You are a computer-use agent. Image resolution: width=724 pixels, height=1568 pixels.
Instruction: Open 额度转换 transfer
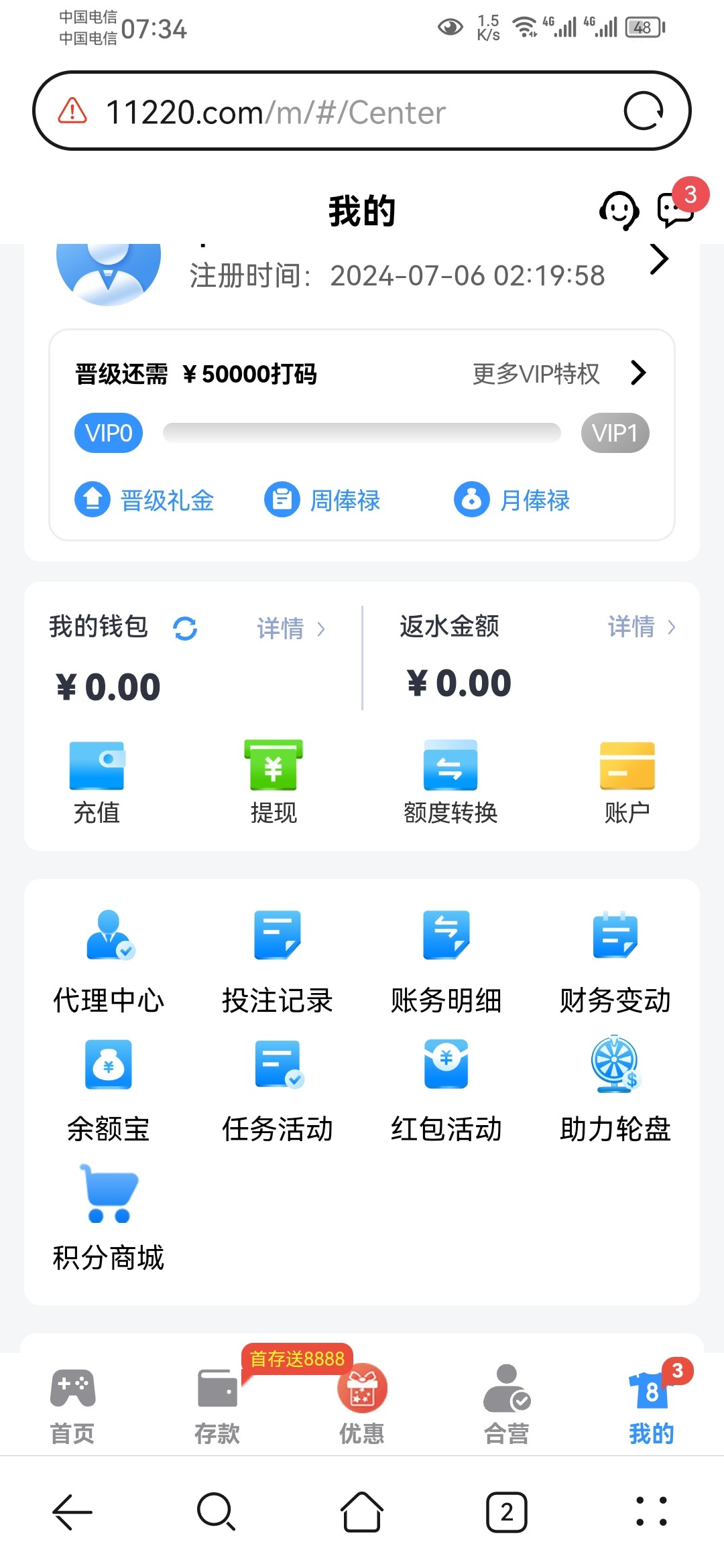pos(450,781)
